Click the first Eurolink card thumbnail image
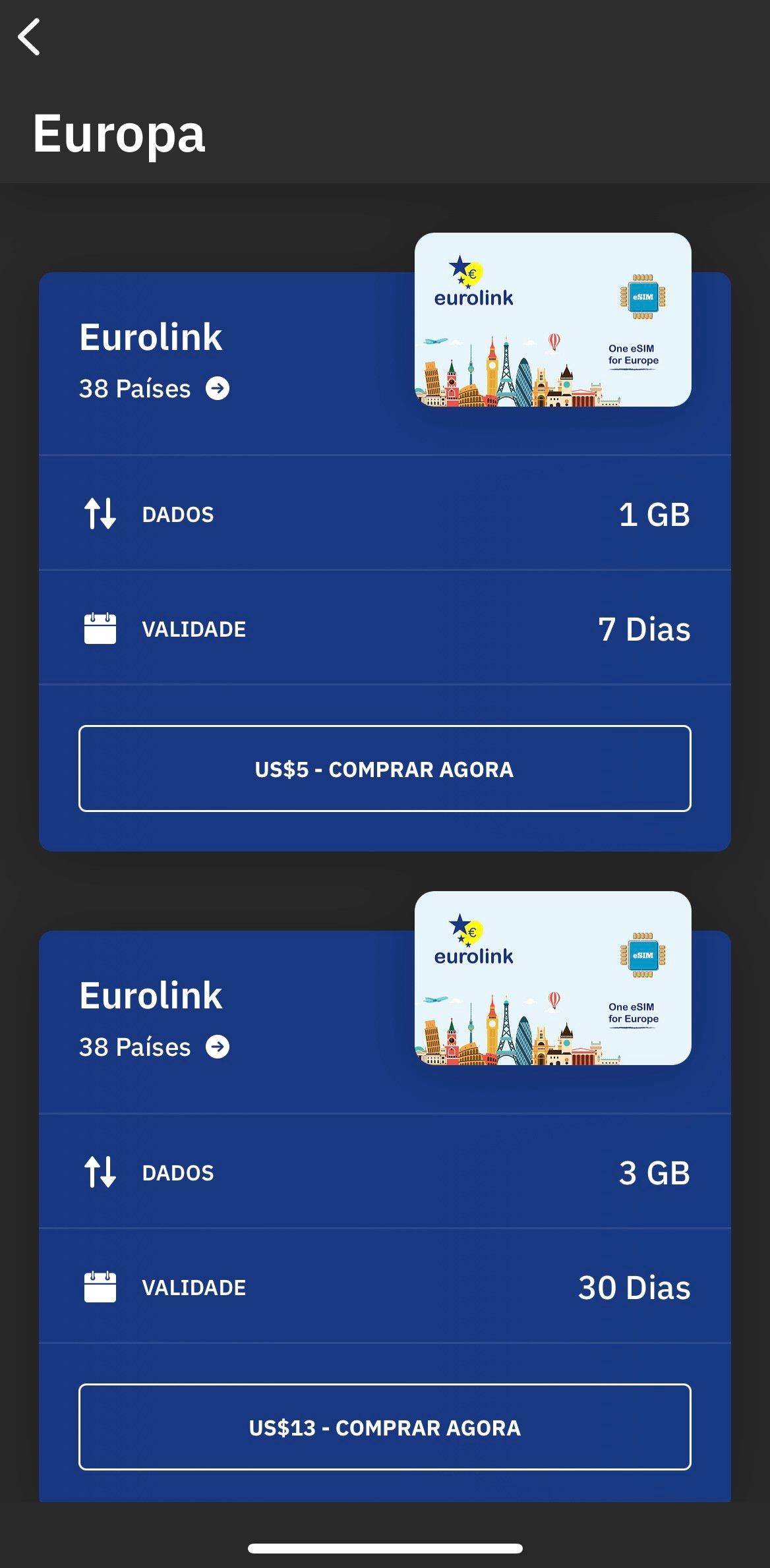Screen dimensions: 770x1568 (552, 320)
